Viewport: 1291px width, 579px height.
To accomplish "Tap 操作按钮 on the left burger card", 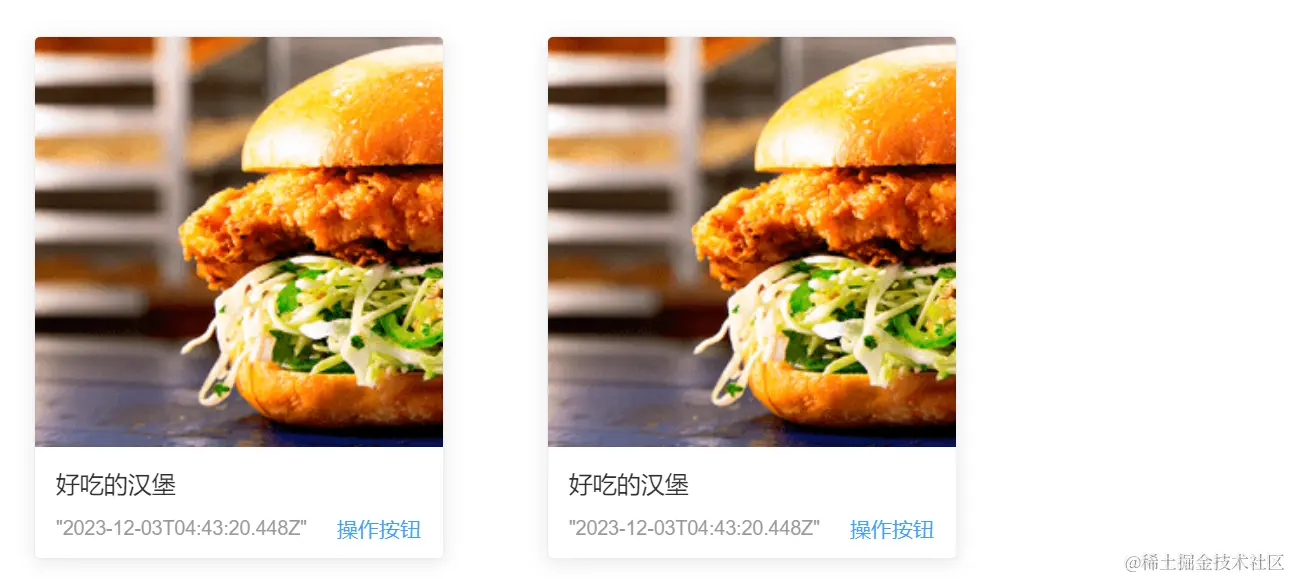I will tap(378, 530).
